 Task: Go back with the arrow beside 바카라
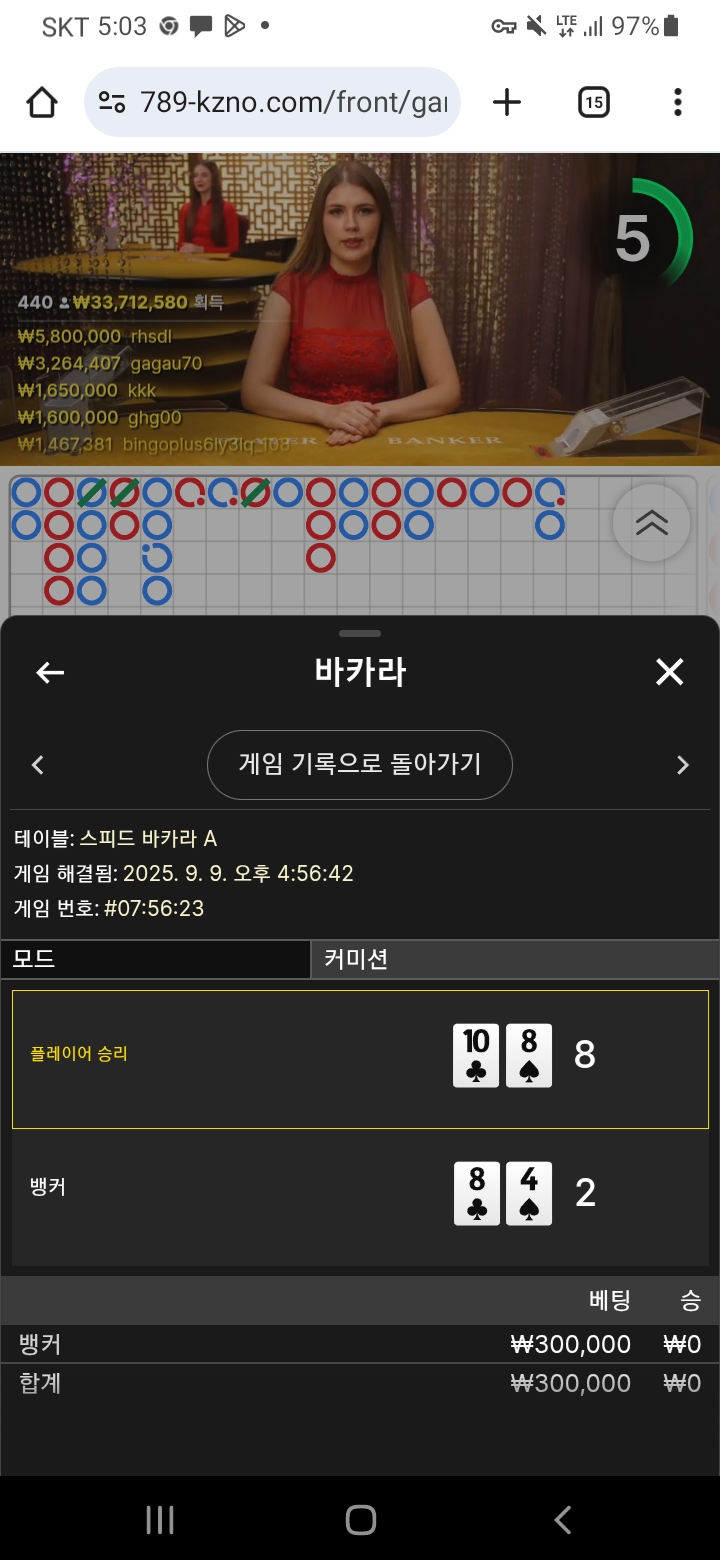(50, 673)
